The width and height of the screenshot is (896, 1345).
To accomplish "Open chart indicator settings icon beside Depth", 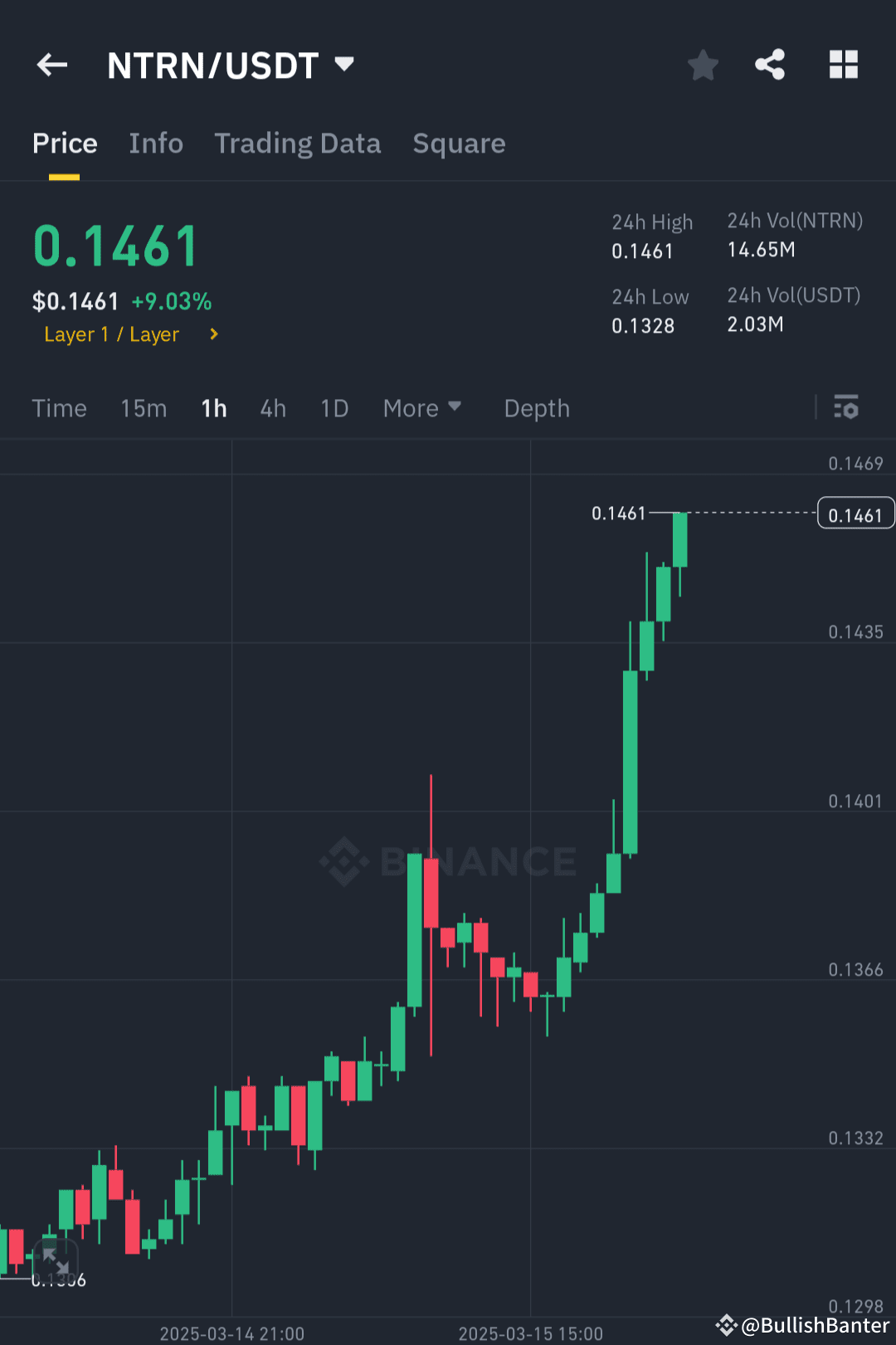I will pos(846,407).
